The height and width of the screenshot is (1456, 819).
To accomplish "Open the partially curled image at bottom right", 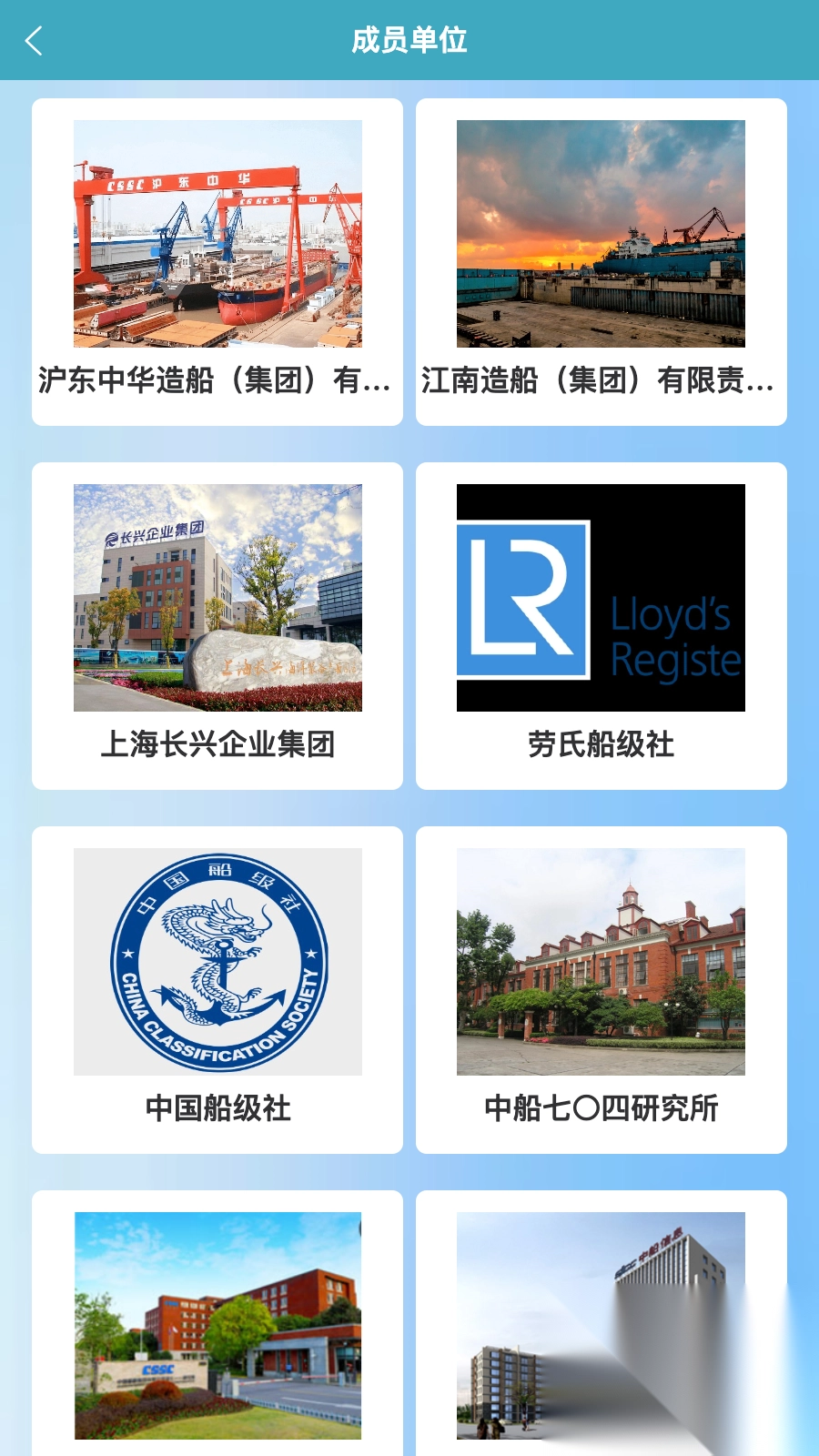I will tap(601, 1329).
